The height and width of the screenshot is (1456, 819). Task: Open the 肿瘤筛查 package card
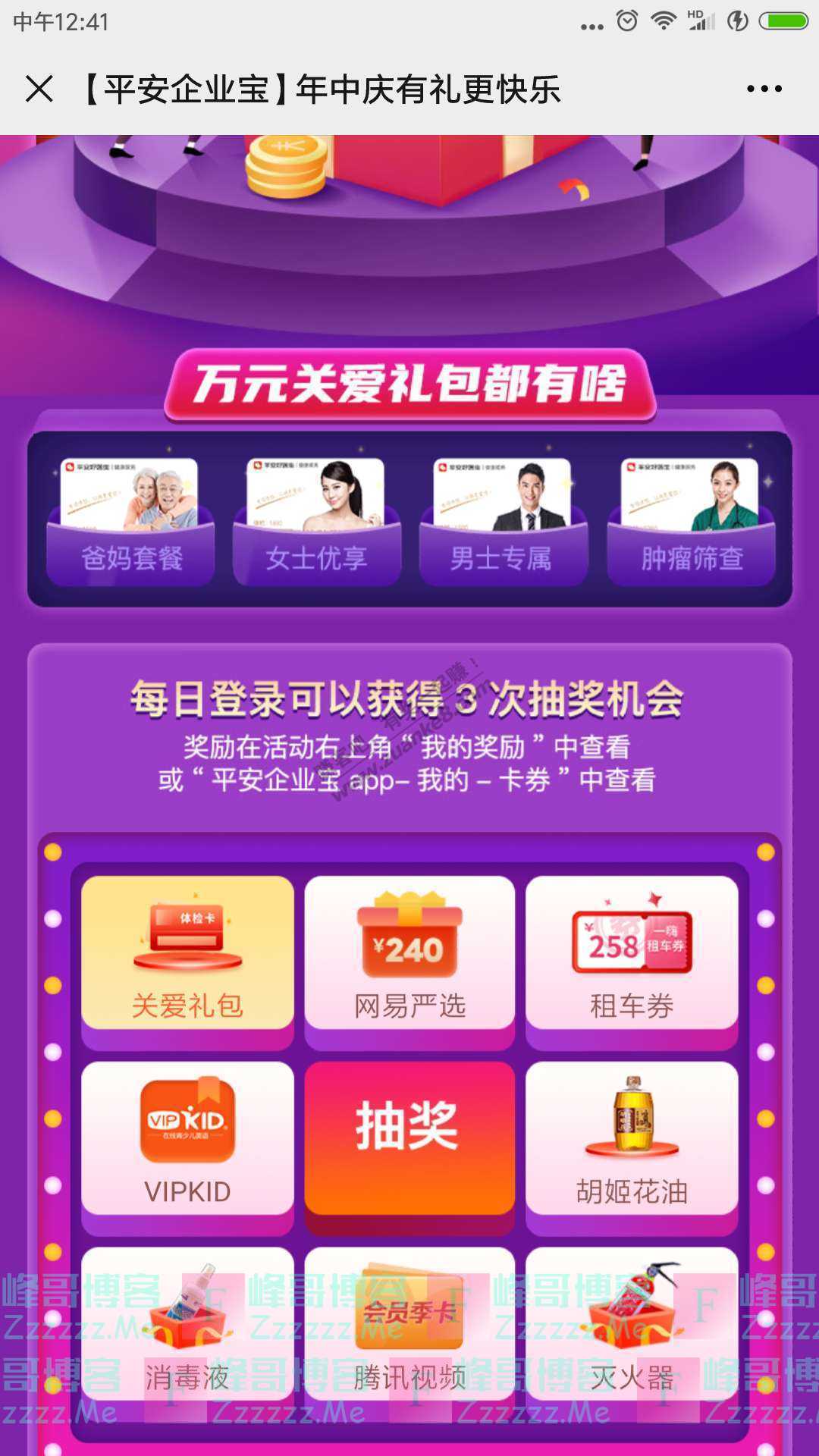691,523
